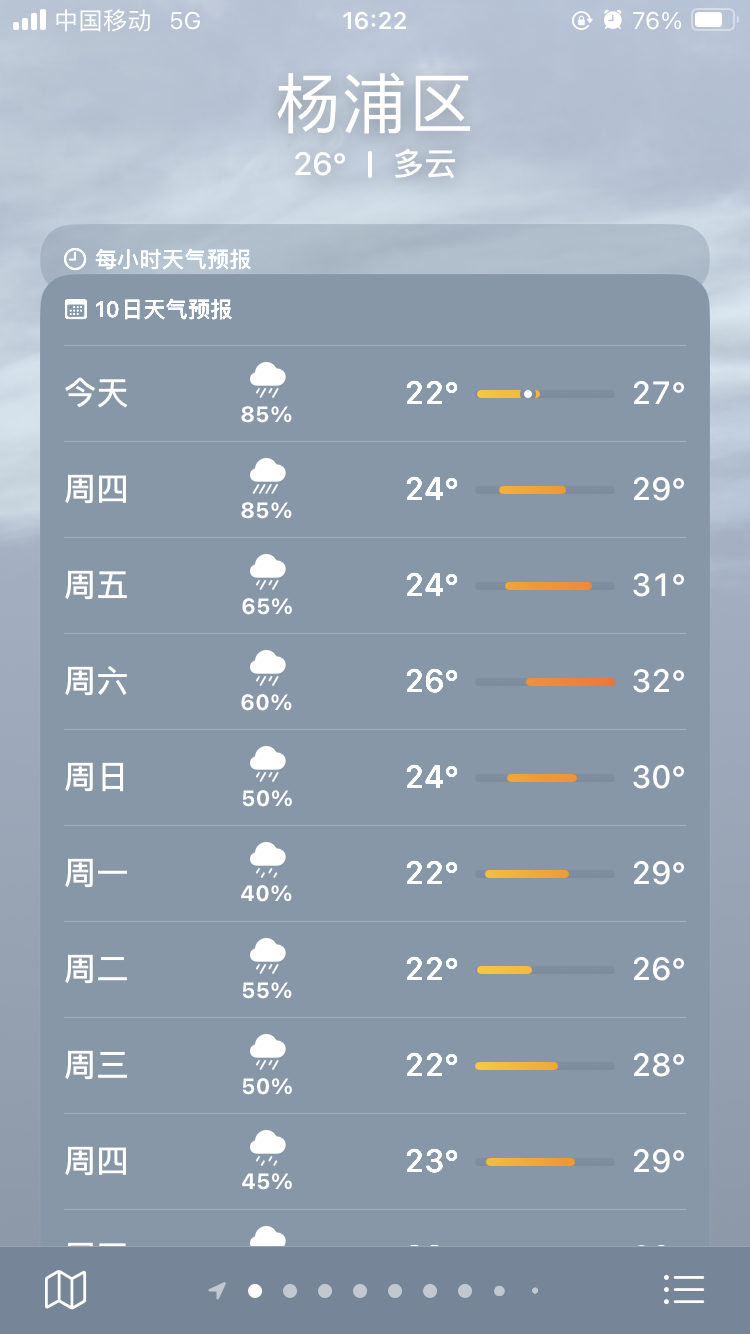Tap the city page indicator dots
Image resolution: width=750 pixels, height=1334 pixels.
[x=375, y=1291]
